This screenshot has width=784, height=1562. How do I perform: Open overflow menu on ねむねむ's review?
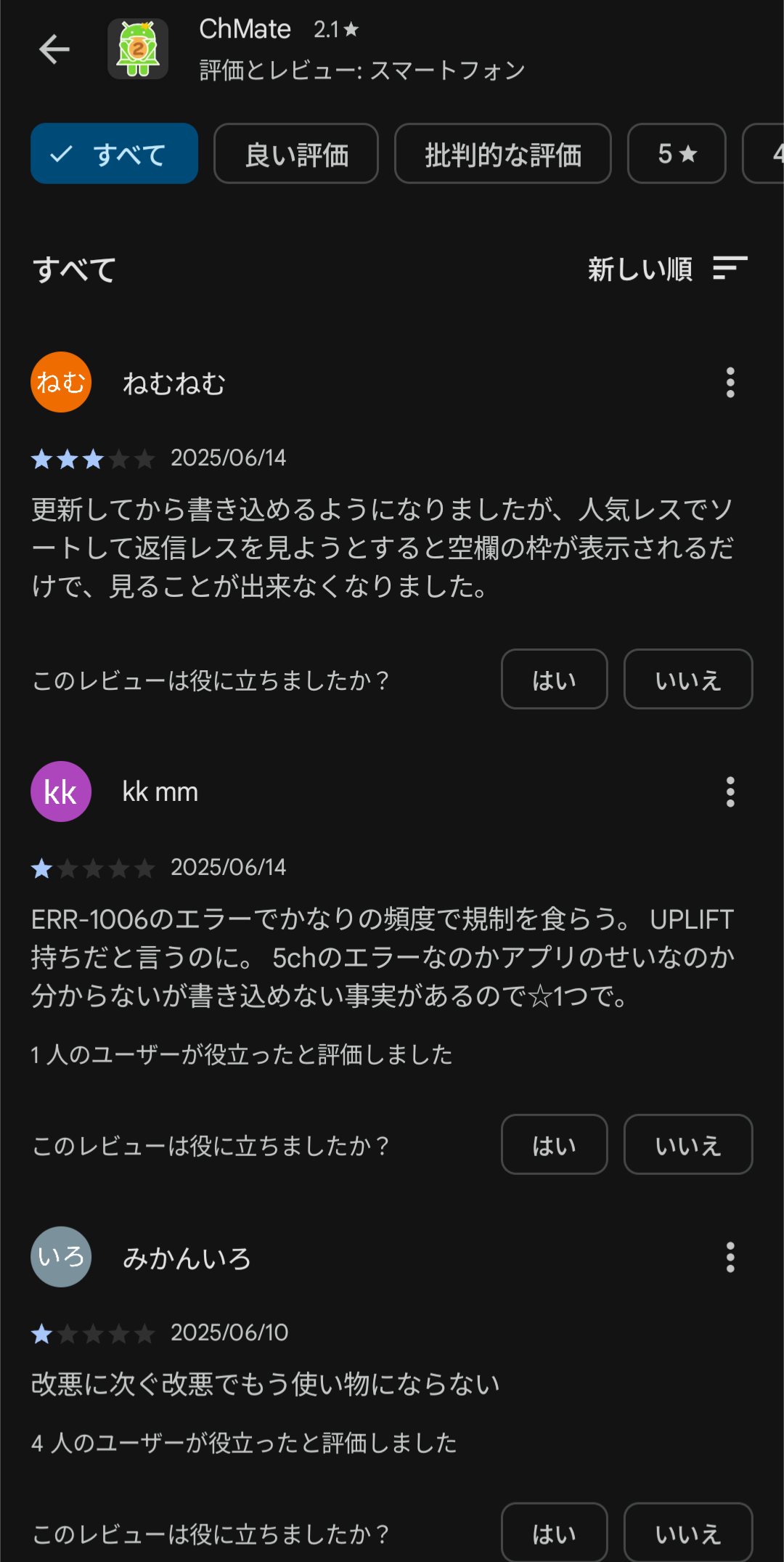730,383
